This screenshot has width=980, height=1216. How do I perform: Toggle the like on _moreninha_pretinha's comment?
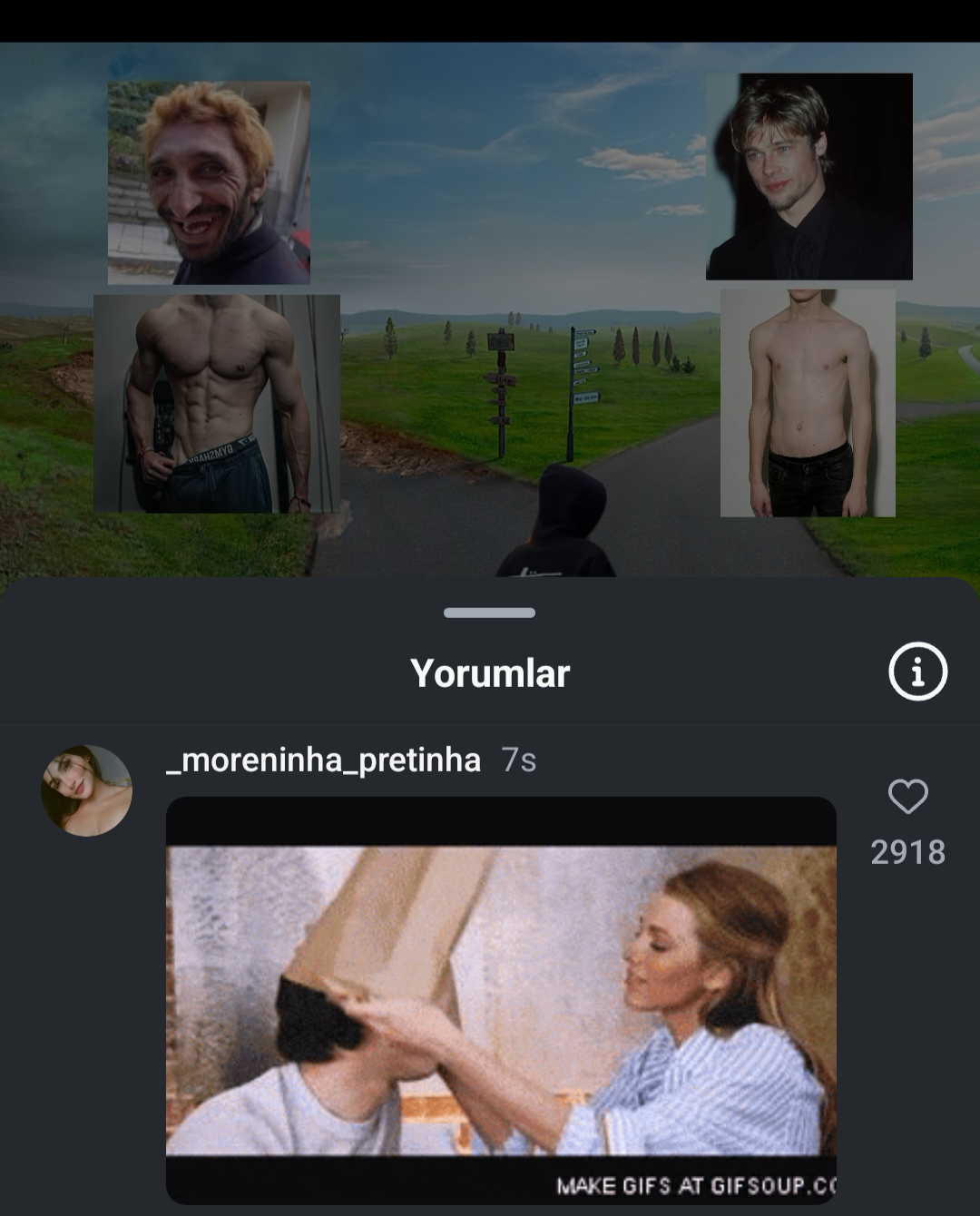(906, 799)
